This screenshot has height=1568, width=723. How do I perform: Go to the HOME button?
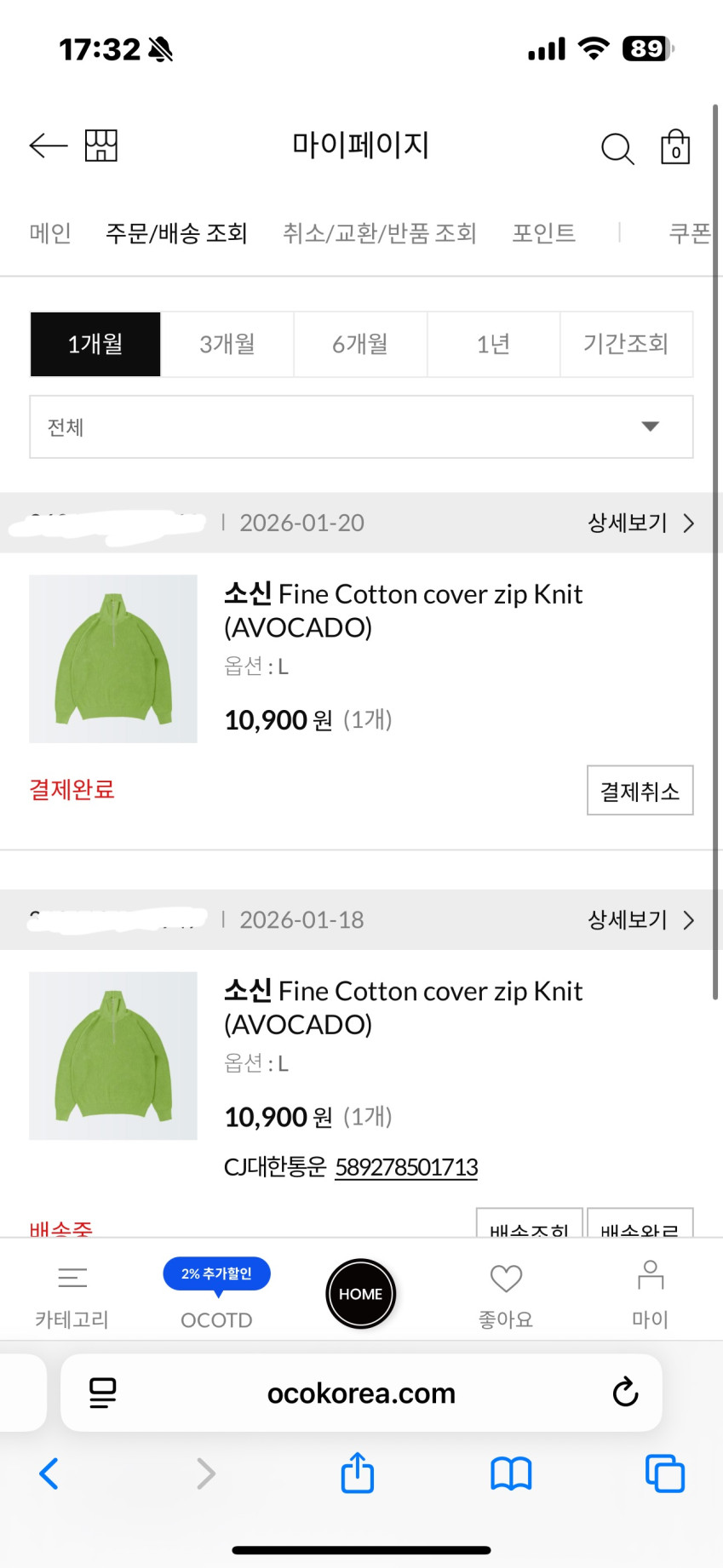click(x=361, y=1294)
